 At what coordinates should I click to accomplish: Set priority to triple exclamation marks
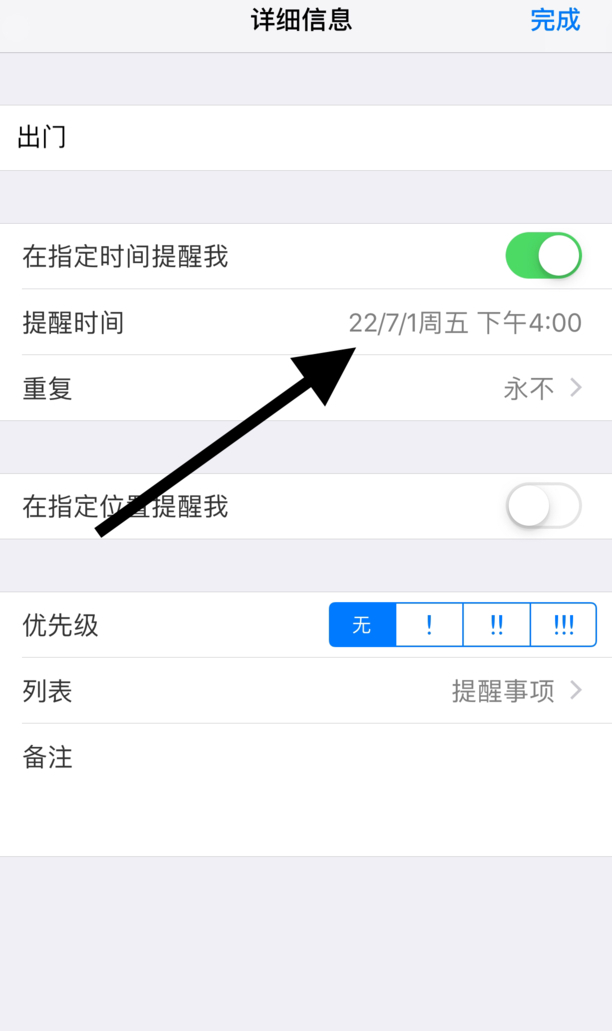click(563, 625)
